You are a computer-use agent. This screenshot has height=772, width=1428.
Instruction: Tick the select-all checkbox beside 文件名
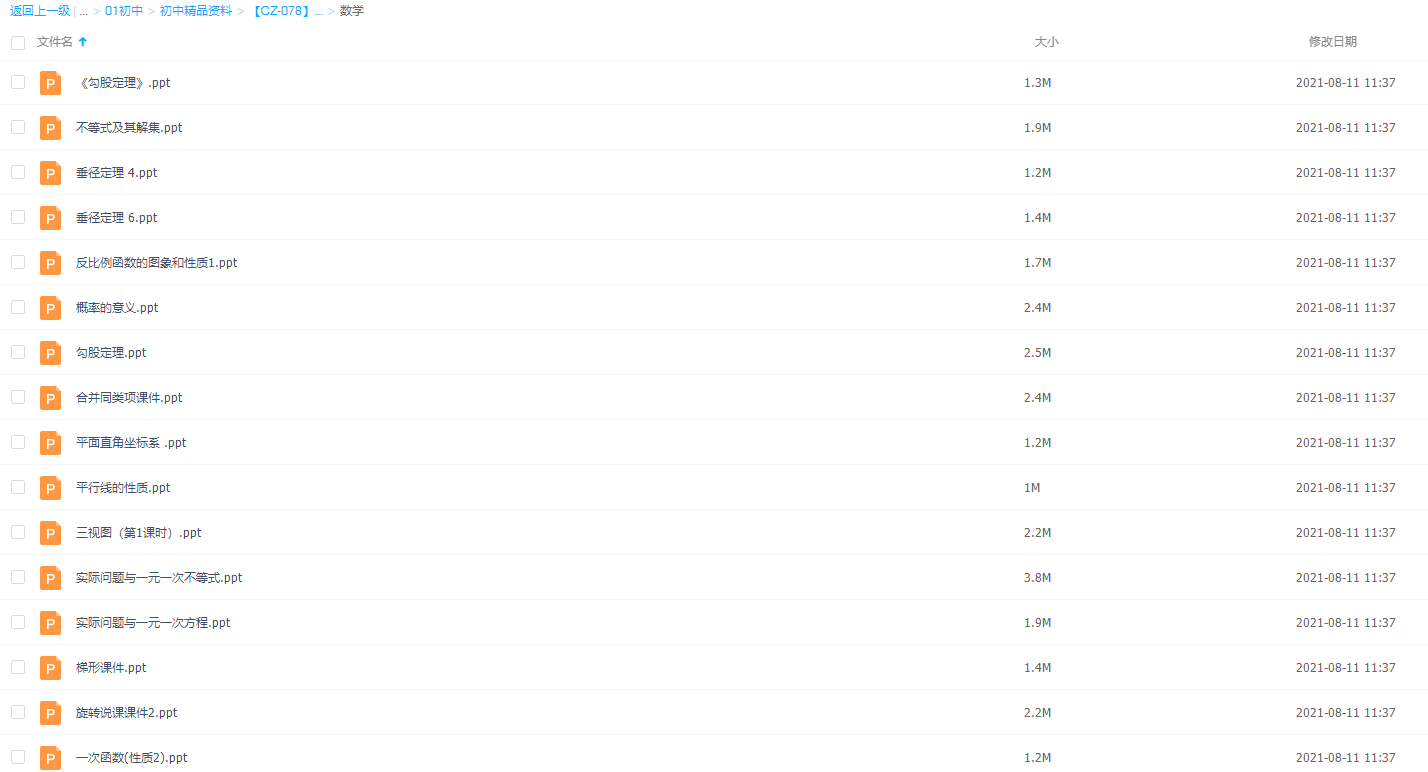pos(18,43)
